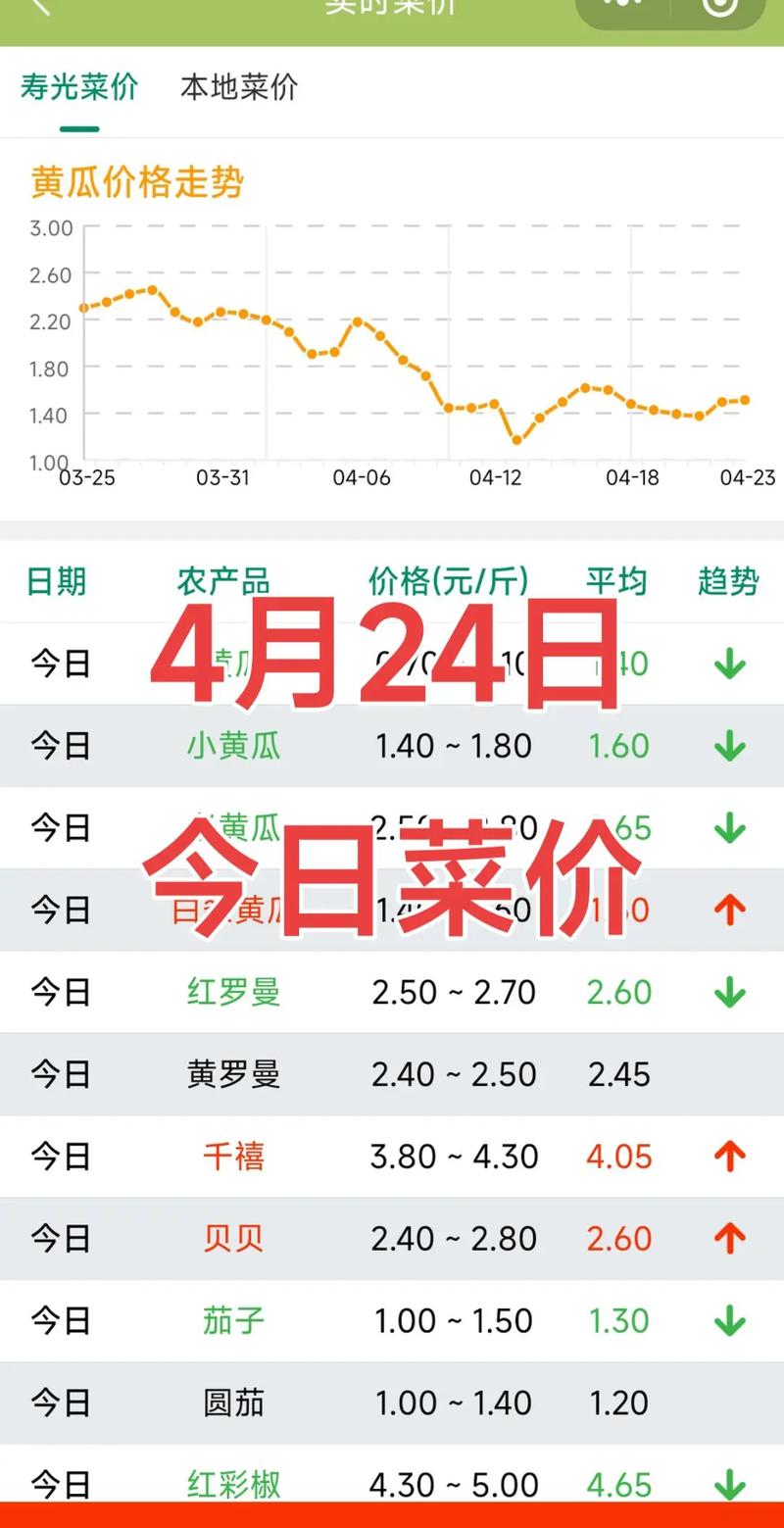
Task: Click the 日期 column header
Action: click(x=55, y=581)
